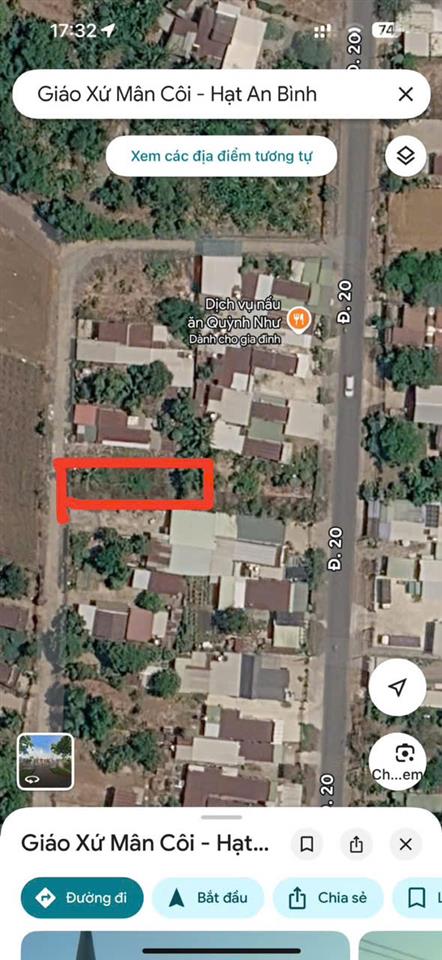Share place using the header share icon

coord(356,845)
